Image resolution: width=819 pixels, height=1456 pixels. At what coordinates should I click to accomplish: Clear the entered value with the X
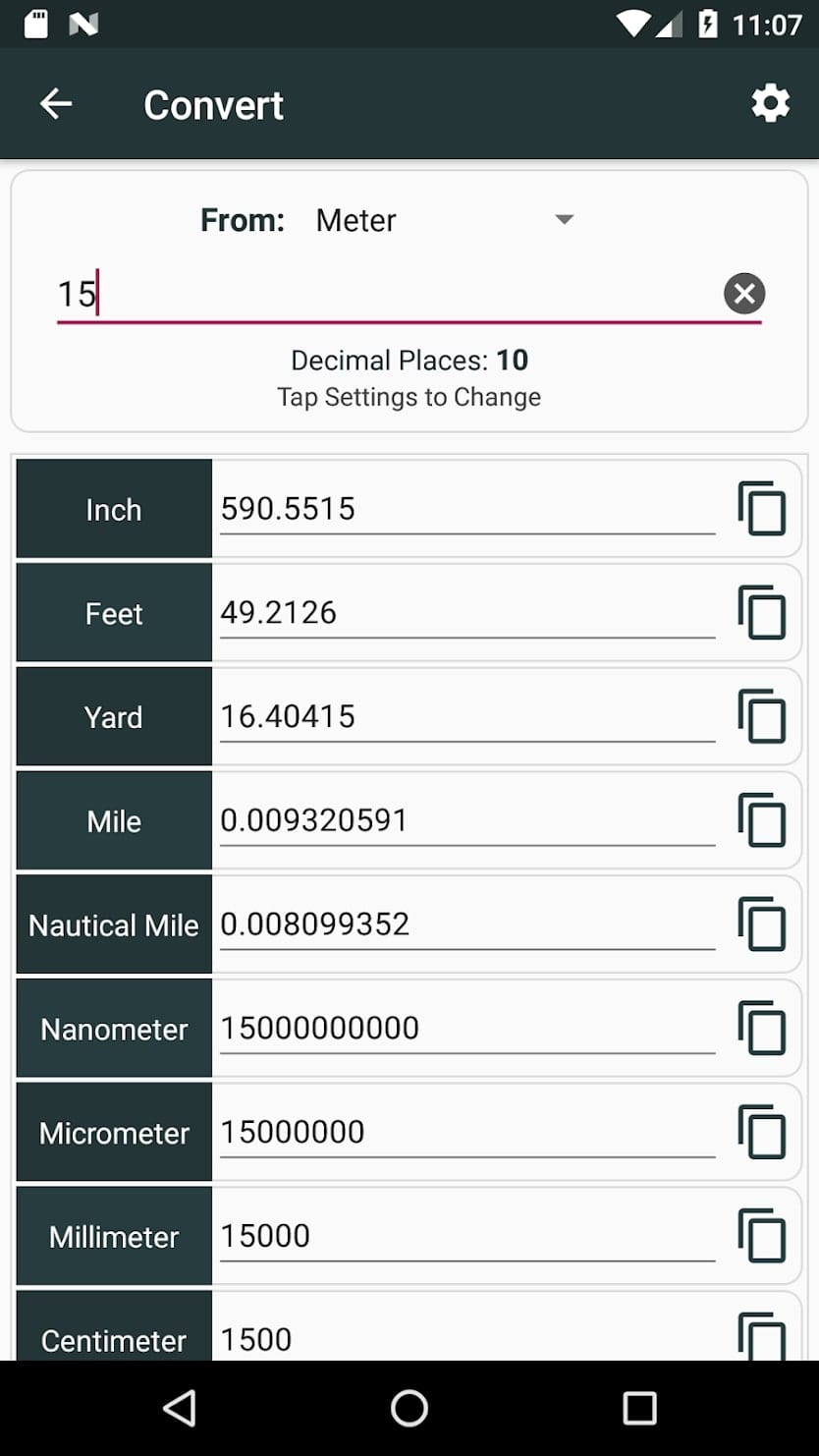point(744,294)
